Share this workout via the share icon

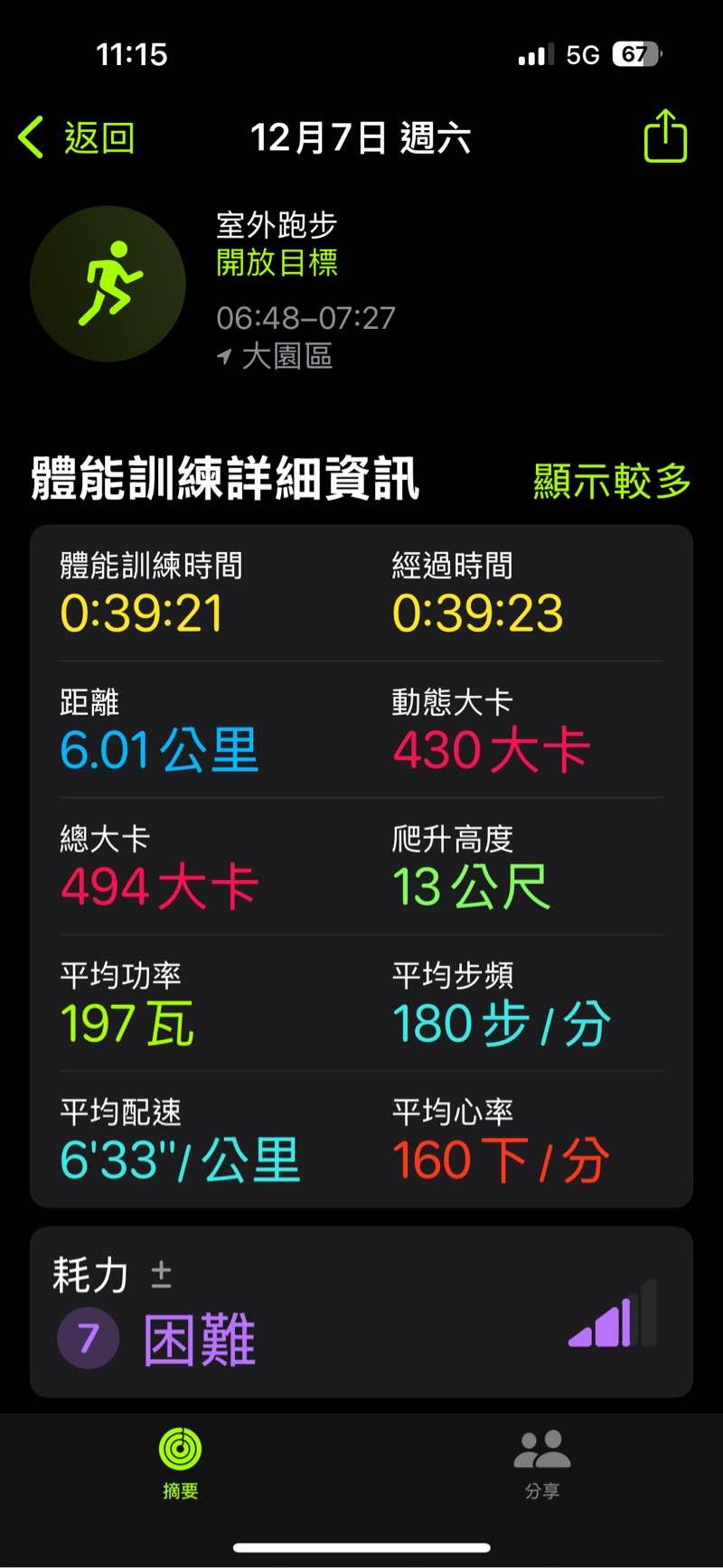(x=665, y=137)
